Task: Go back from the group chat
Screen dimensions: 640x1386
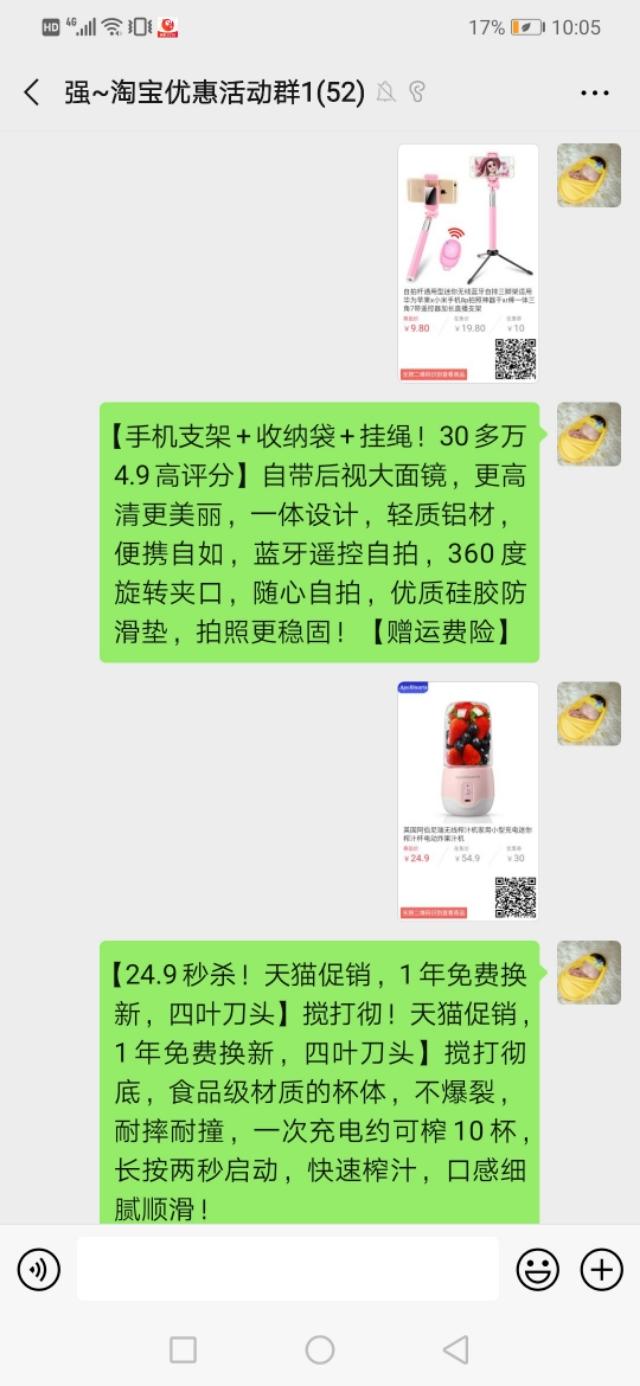Action: click(x=32, y=93)
